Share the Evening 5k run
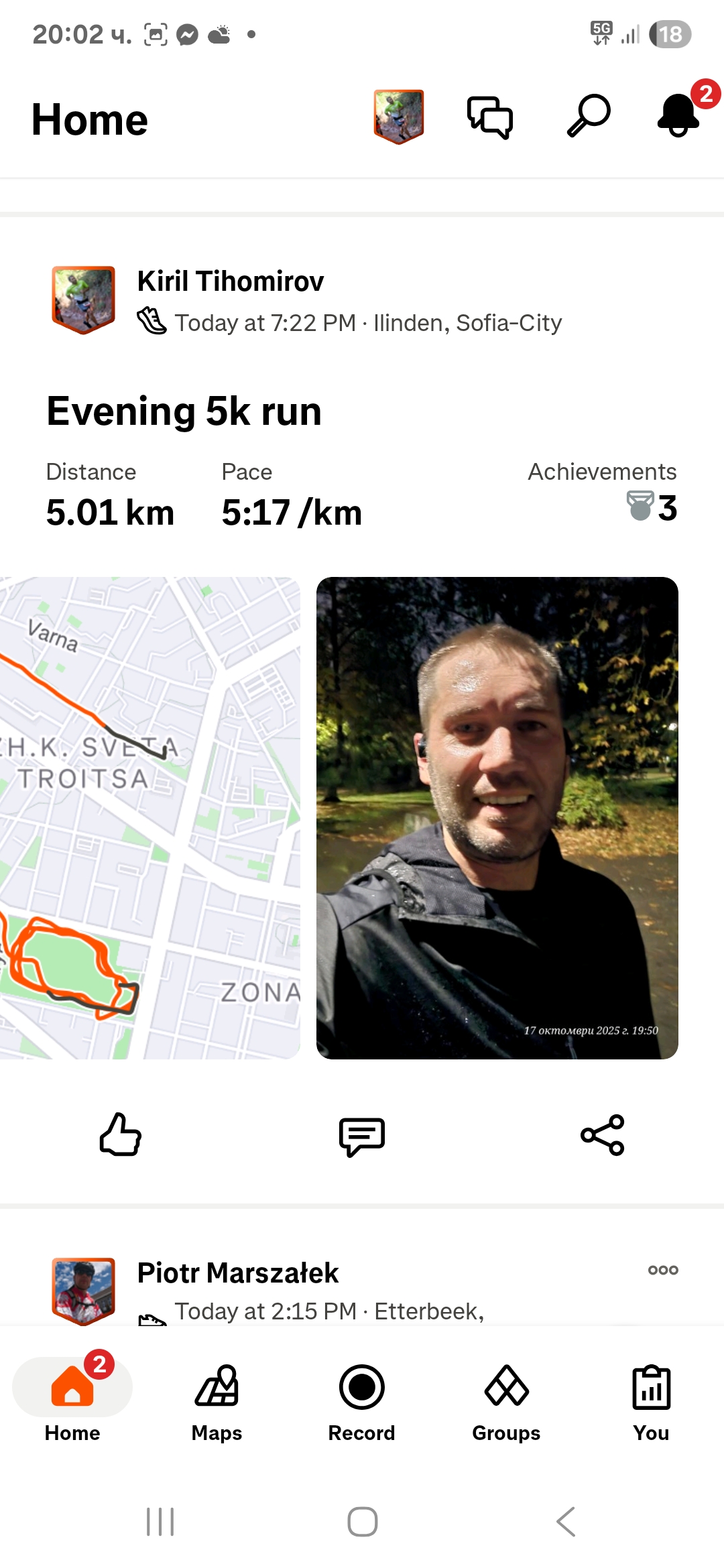The height and width of the screenshot is (1568, 724). pyautogui.click(x=602, y=1135)
